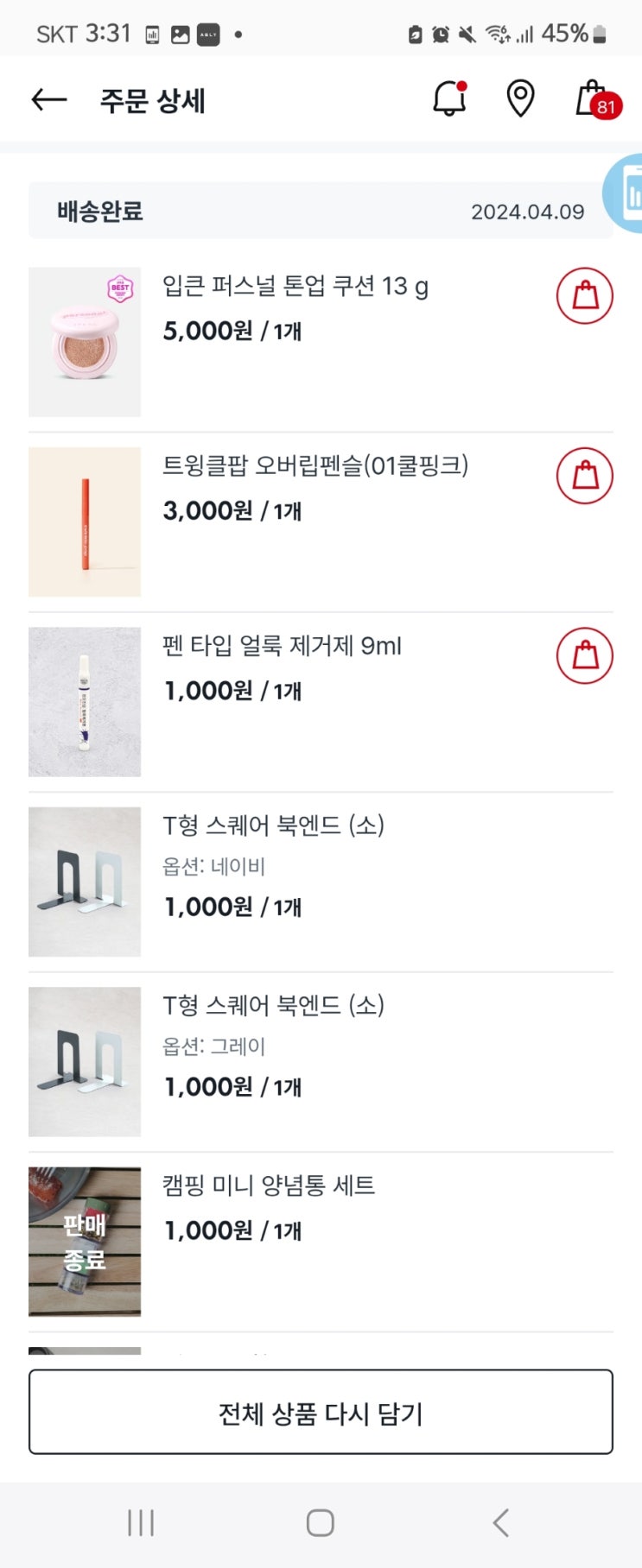Open the notifications bell
Screen dimensions: 642x1568
449,99
